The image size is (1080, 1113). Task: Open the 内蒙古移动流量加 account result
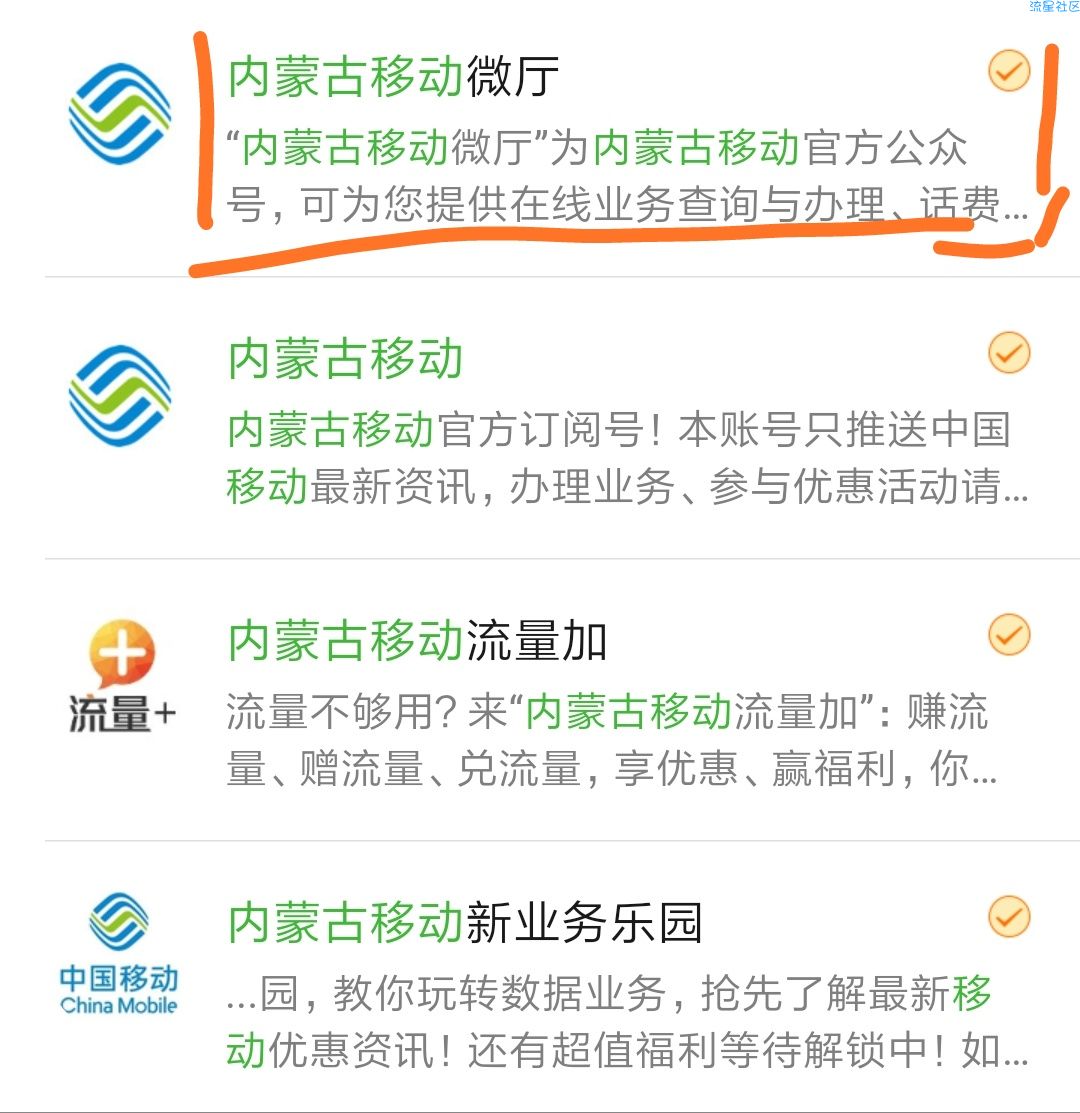(x=417, y=641)
